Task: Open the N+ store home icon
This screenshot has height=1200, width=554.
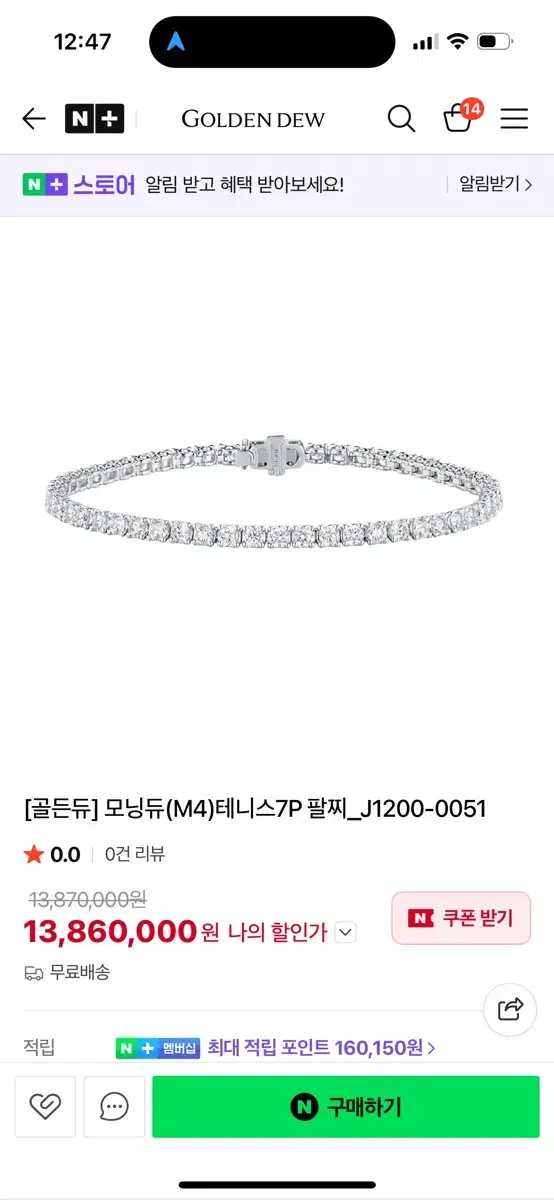Action: [x=95, y=119]
